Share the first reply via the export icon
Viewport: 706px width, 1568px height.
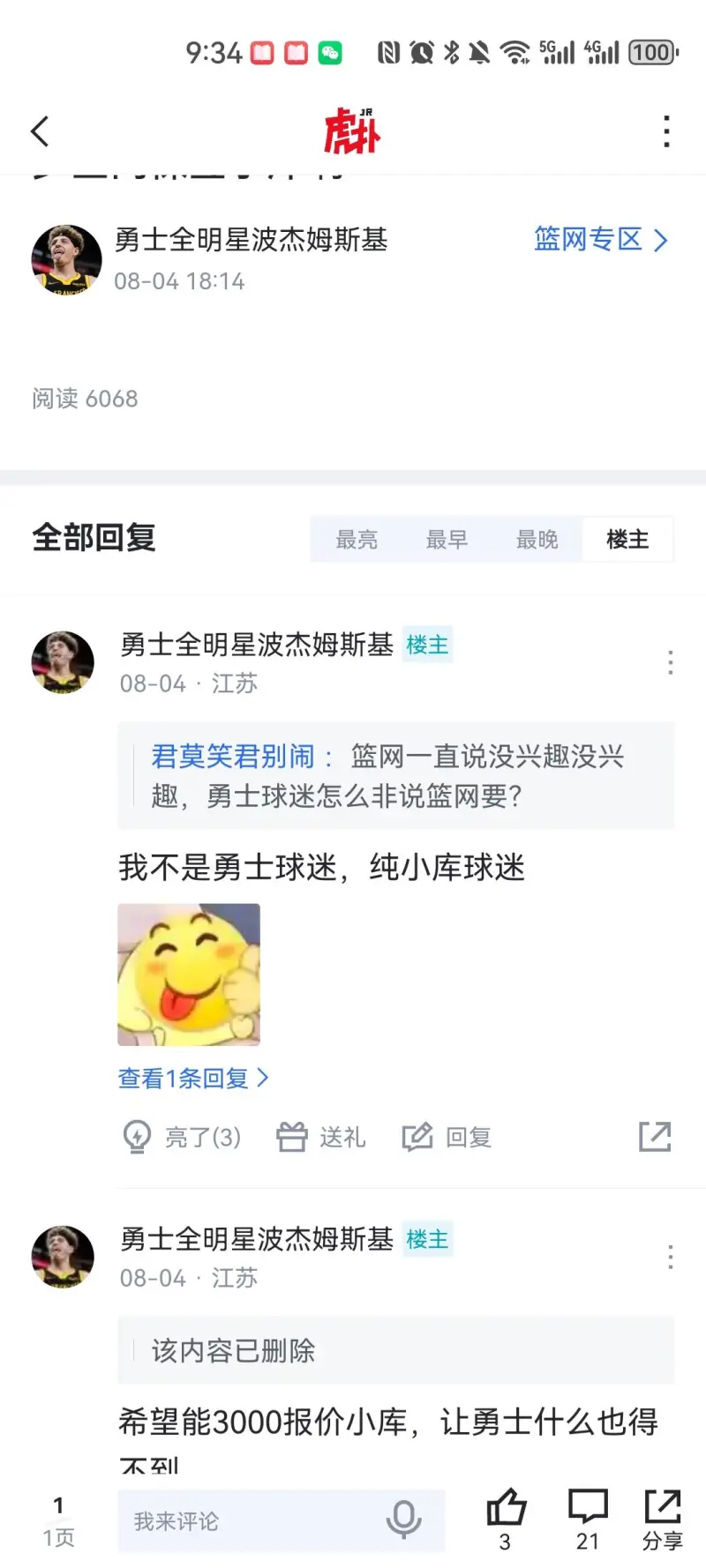pyautogui.click(x=655, y=1137)
